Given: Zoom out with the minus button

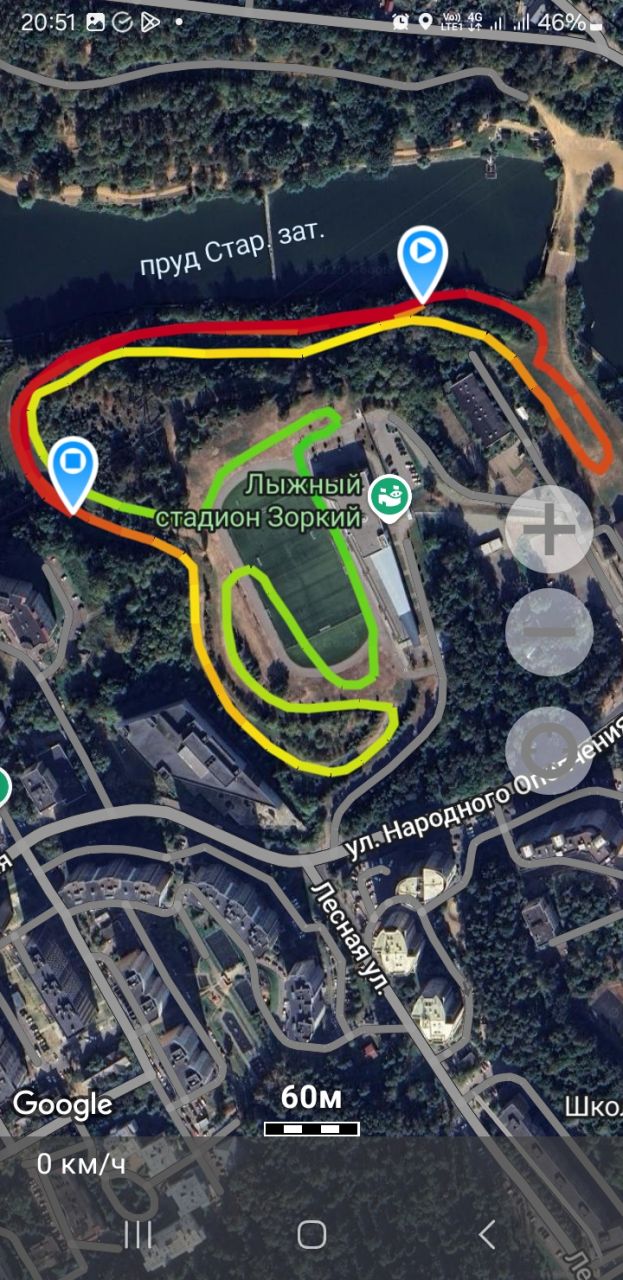Looking at the screenshot, I should 548,630.
